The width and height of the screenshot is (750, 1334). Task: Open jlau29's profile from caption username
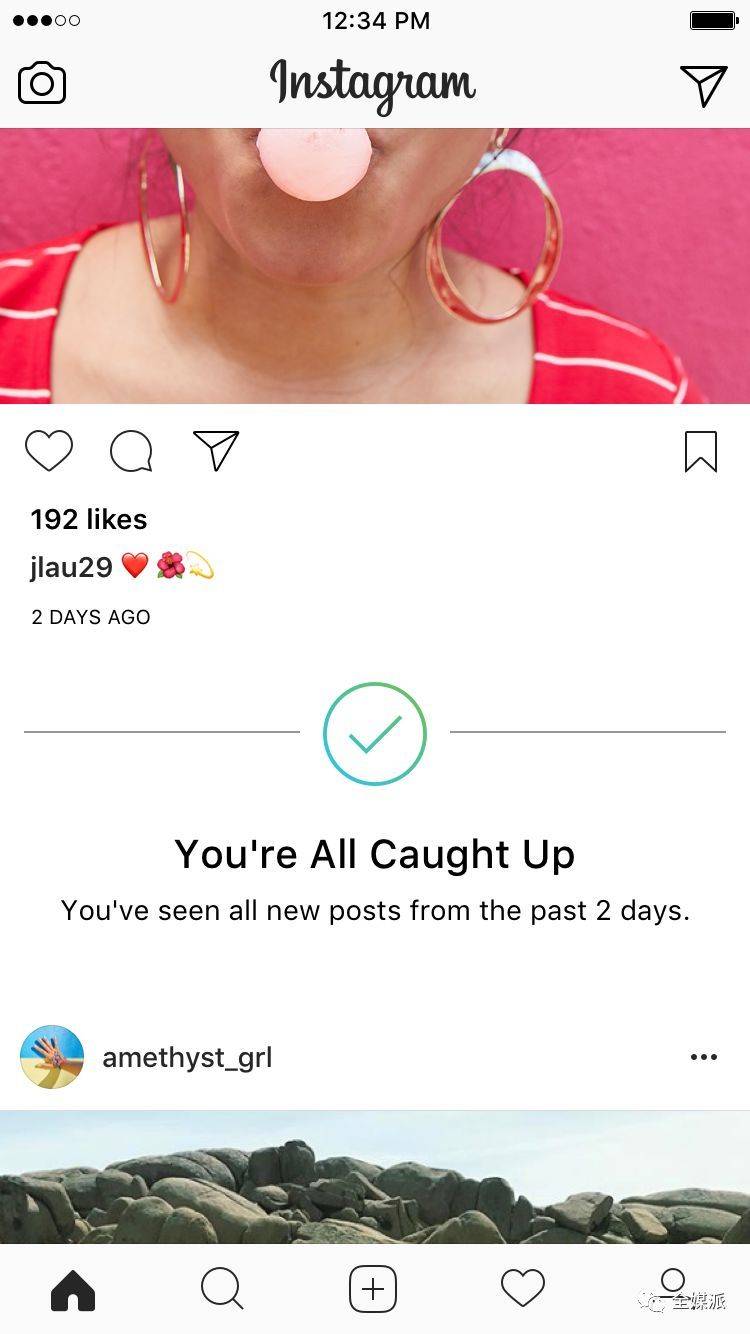pyautogui.click(x=71, y=567)
